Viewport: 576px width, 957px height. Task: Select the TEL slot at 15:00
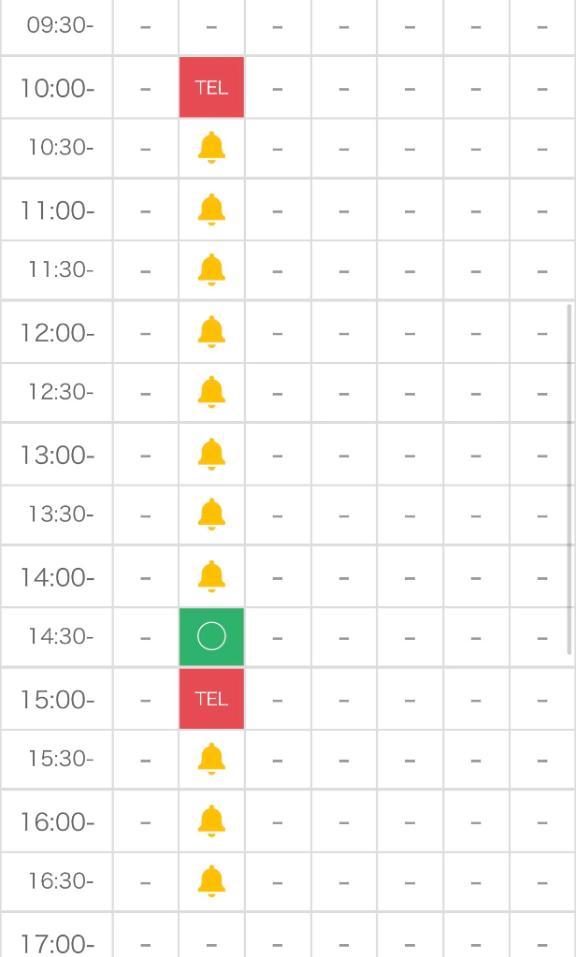211,698
